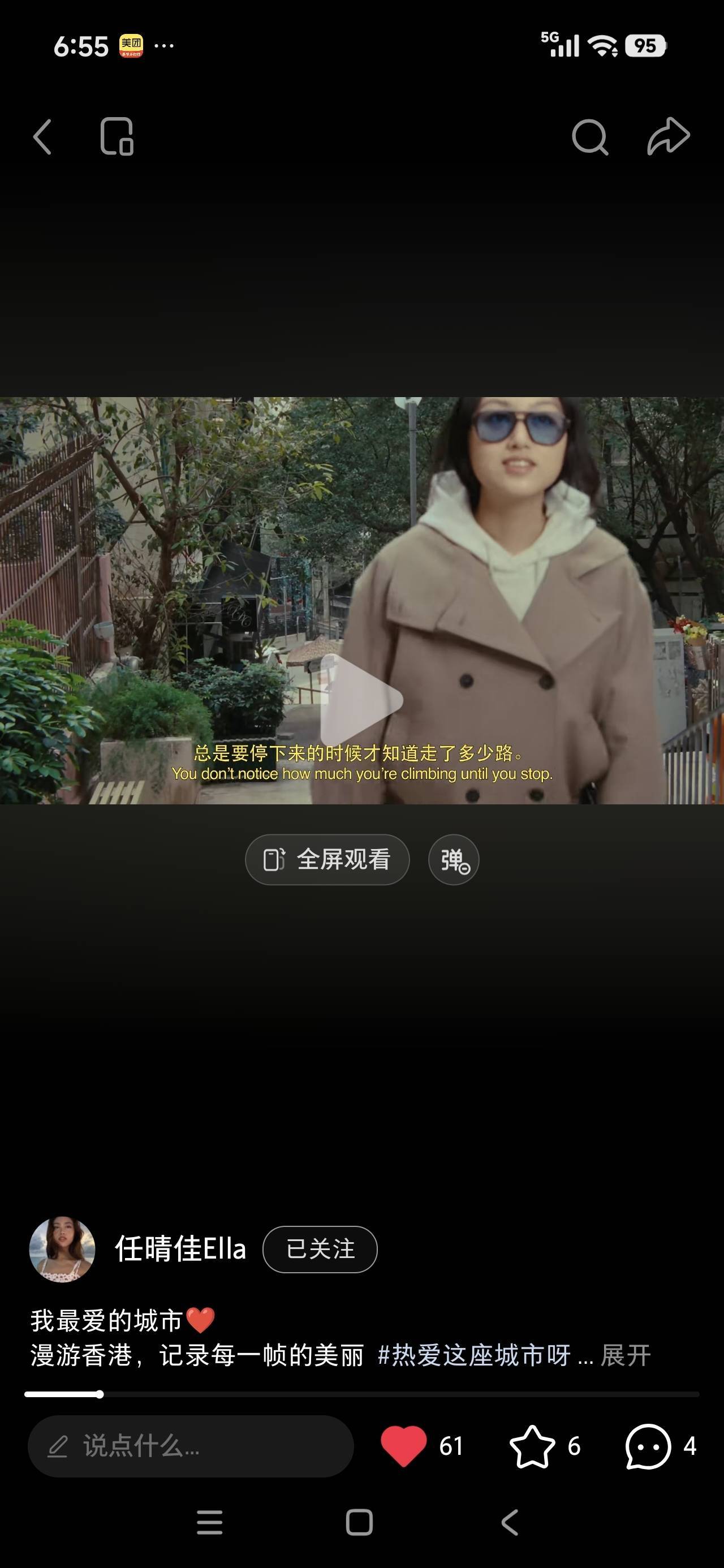The width and height of the screenshot is (724, 1568).
Task: Go back using the top-left arrow
Action: (x=42, y=136)
